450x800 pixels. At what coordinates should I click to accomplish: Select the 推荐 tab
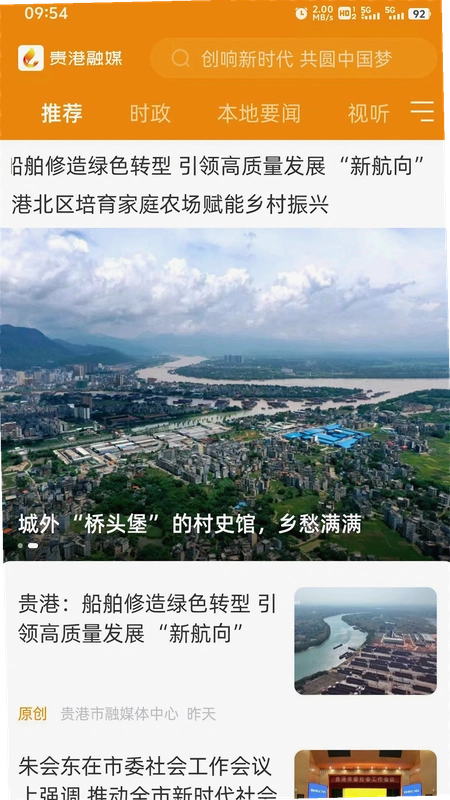tap(62, 113)
